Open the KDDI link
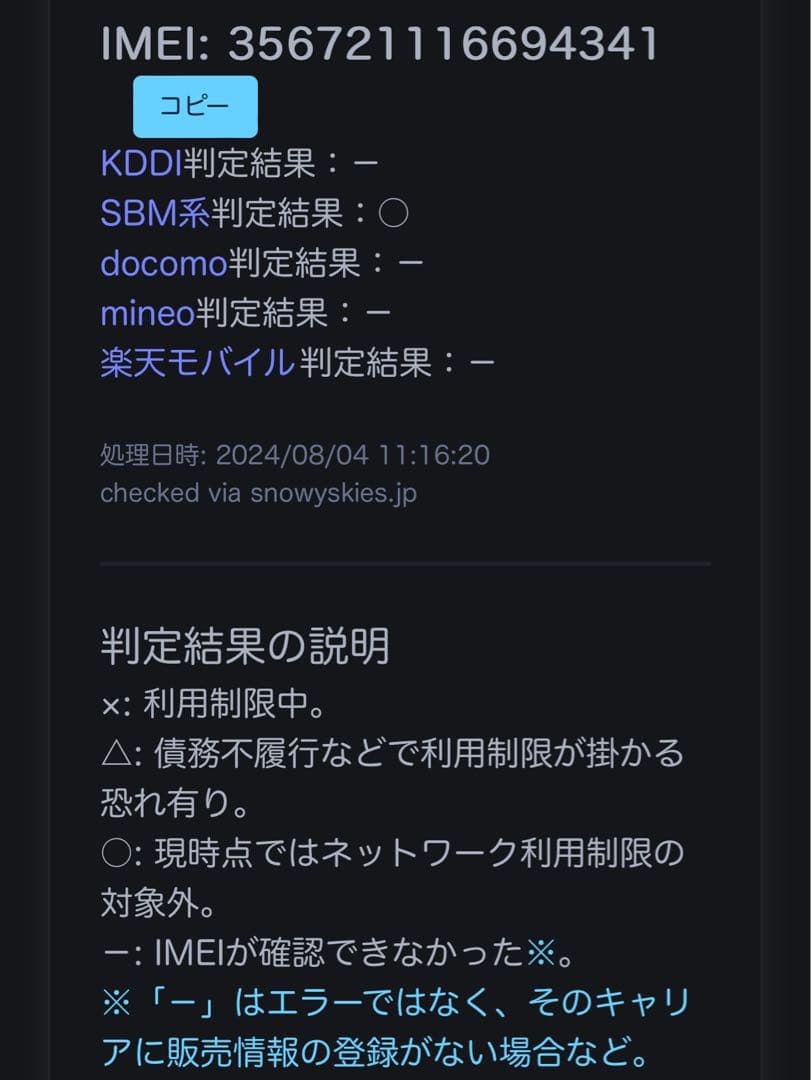 pos(141,162)
